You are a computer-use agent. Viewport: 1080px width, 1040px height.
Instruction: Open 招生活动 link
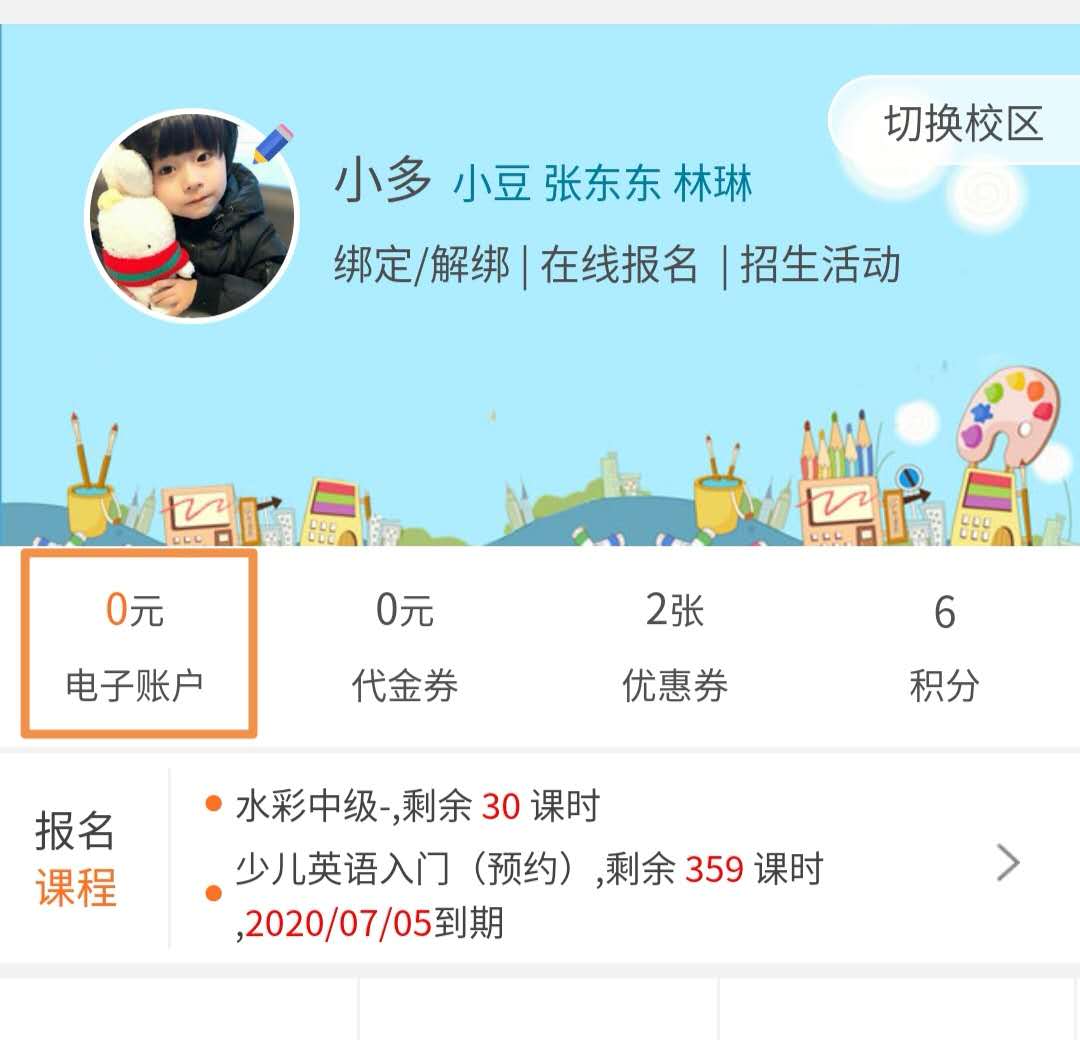coord(820,266)
